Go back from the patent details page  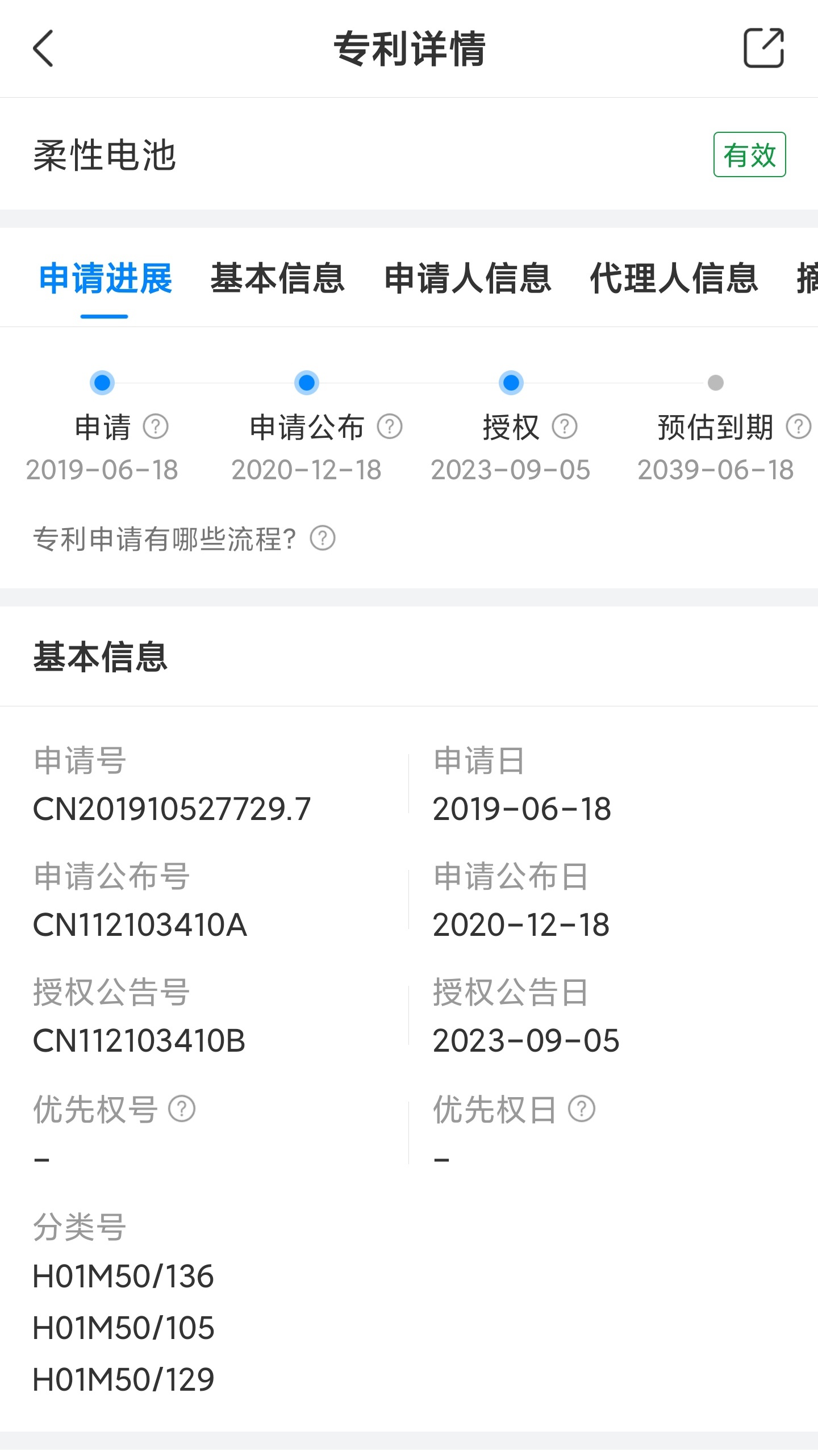pos(43,49)
